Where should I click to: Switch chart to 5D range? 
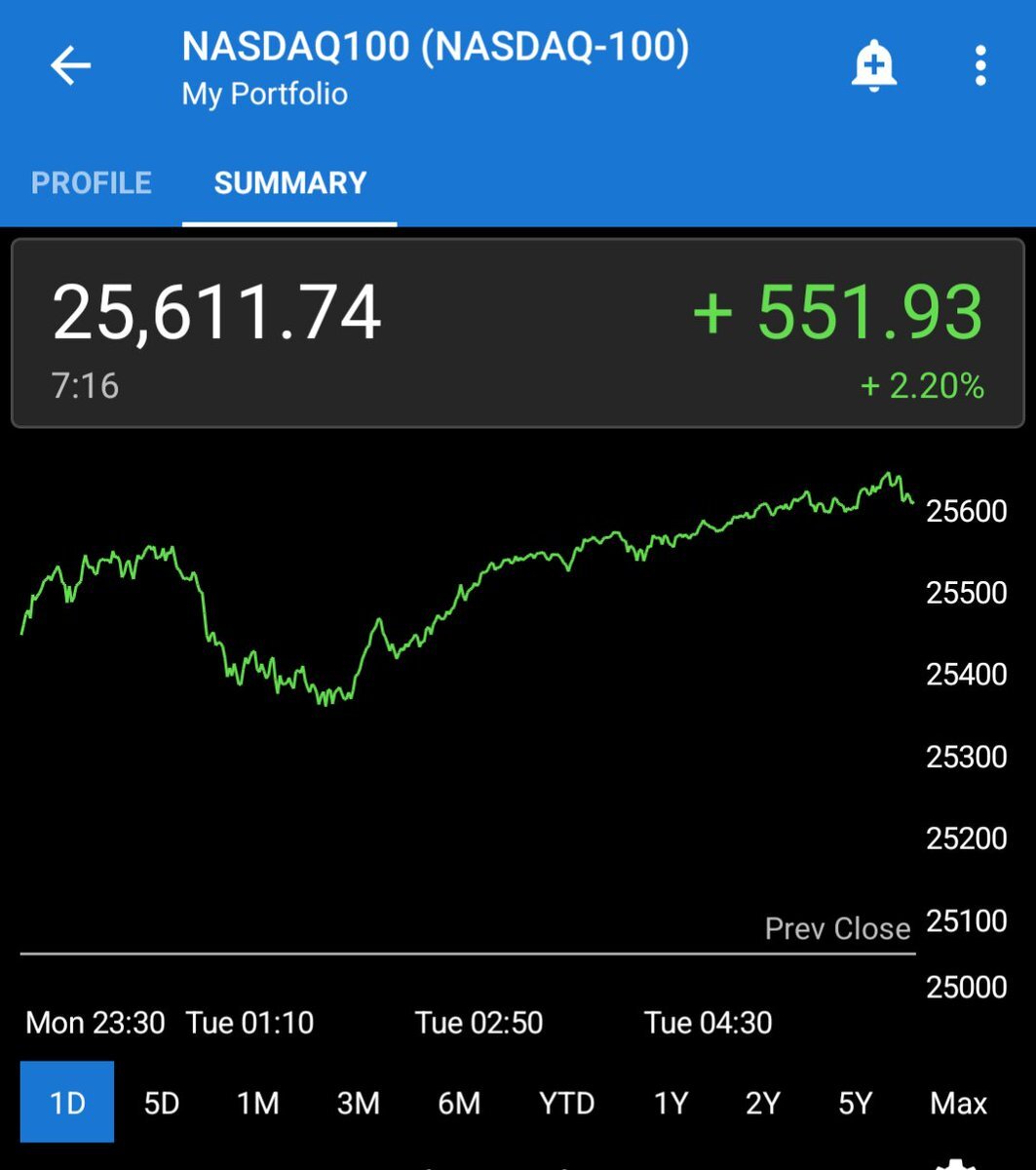(x=162, y=1103)
